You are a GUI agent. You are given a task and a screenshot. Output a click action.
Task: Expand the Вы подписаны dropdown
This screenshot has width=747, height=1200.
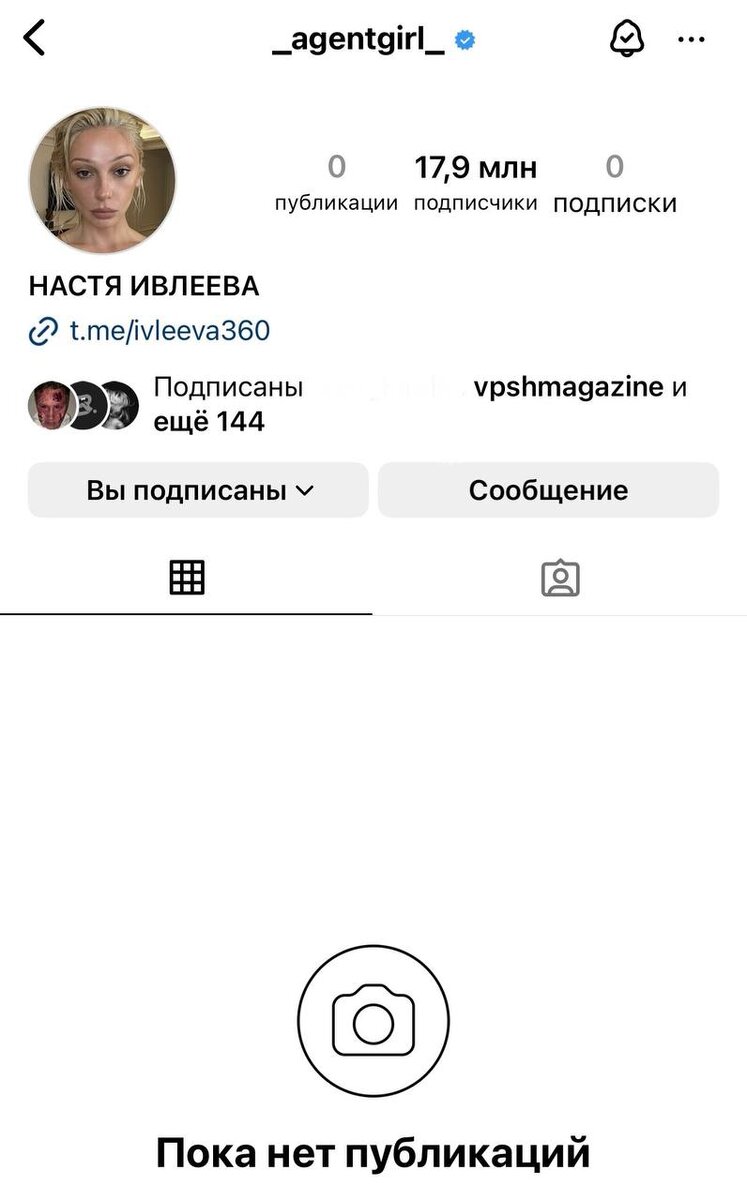click(x=198, y=490)
